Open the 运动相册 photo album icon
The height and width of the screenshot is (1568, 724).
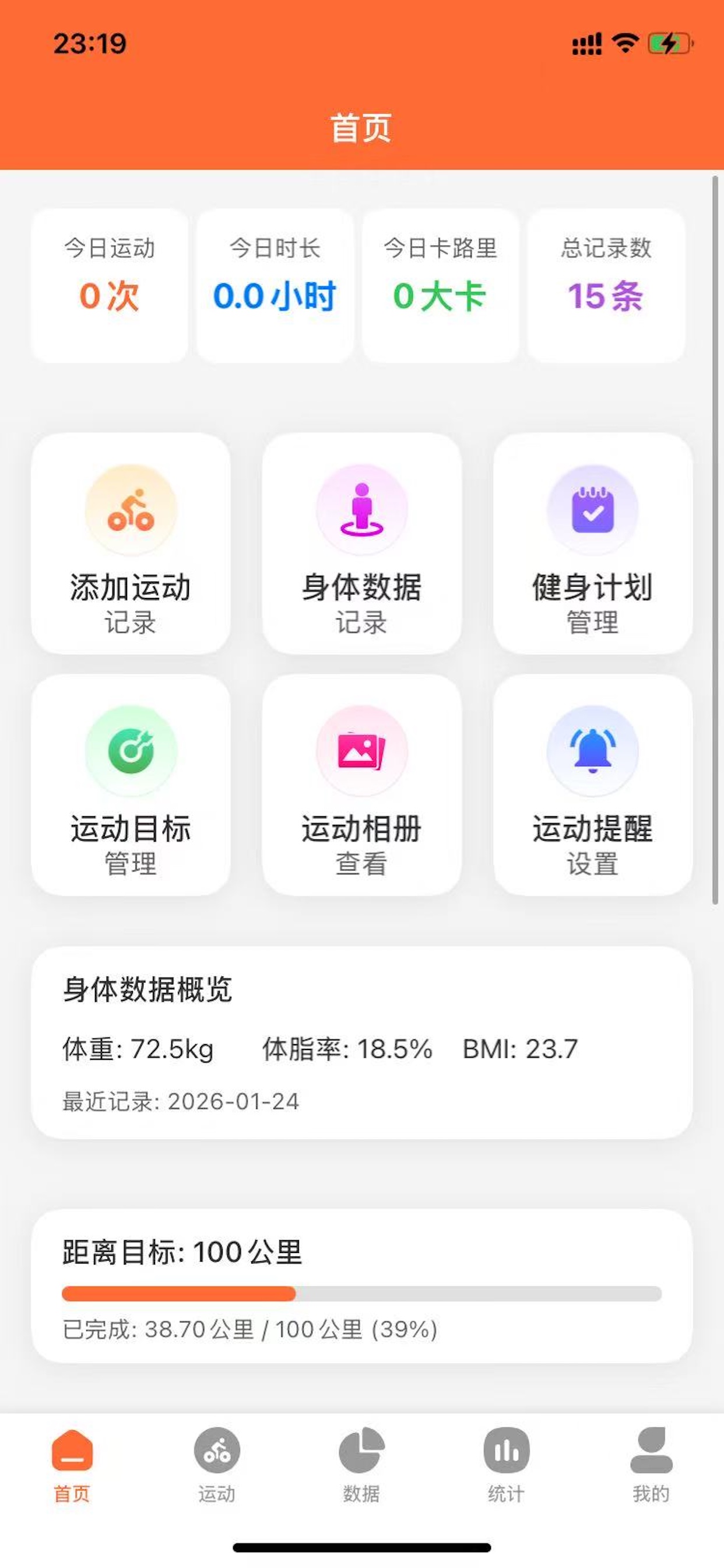tap(361, 752)
